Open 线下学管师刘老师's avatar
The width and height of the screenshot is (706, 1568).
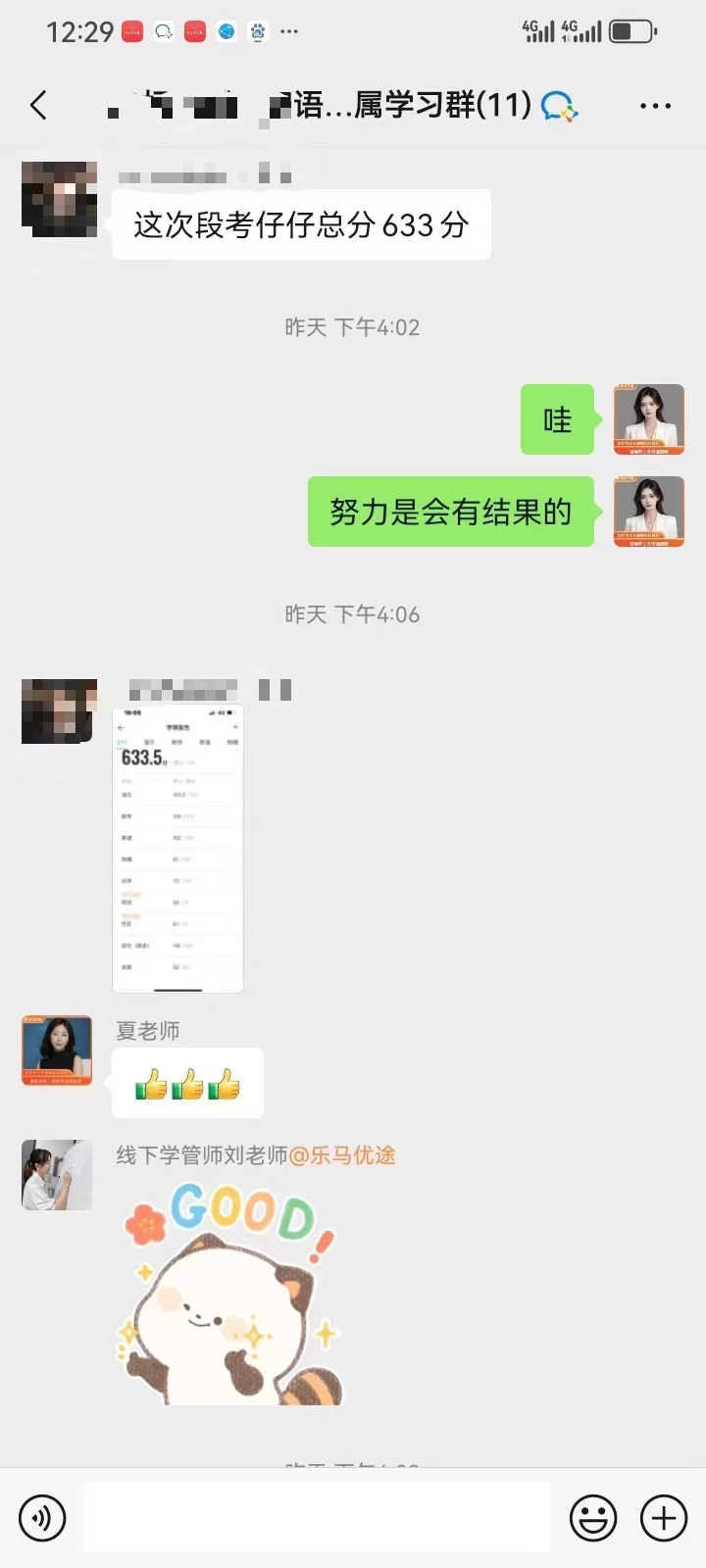pyautogui.click(x=57, y=1174)
